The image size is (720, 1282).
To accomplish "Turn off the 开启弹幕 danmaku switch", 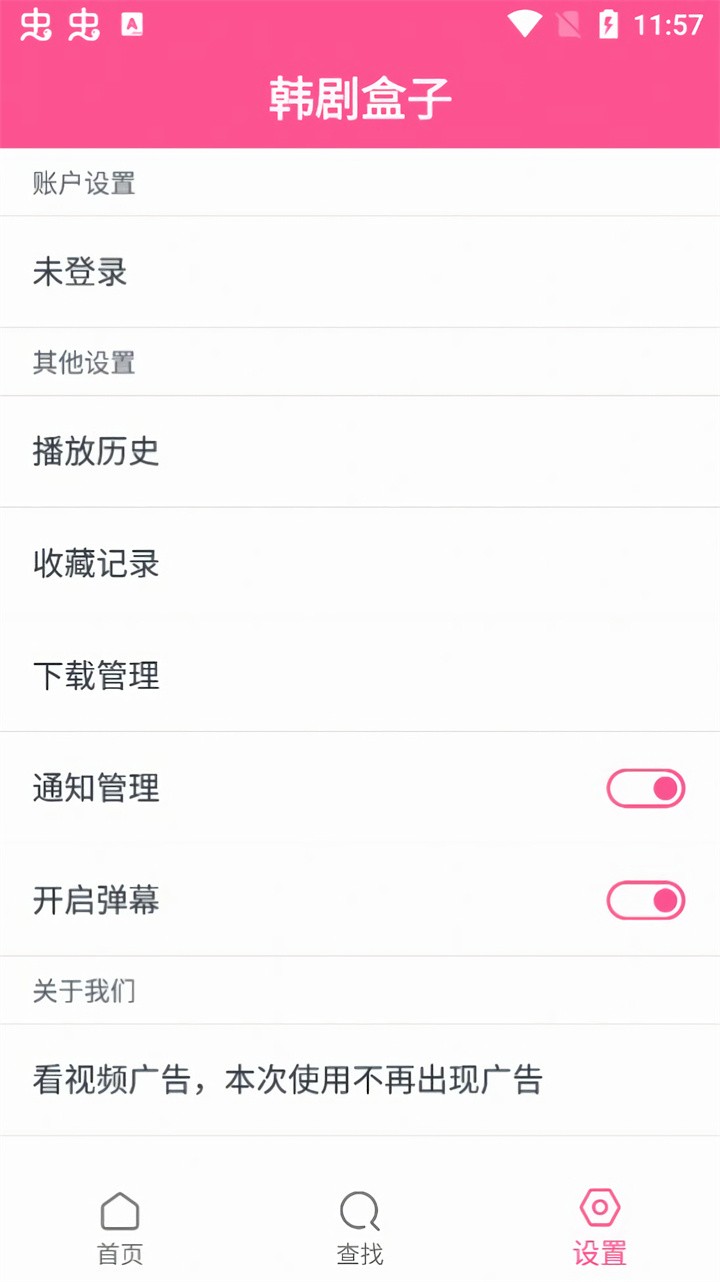I will coord(645,900).
